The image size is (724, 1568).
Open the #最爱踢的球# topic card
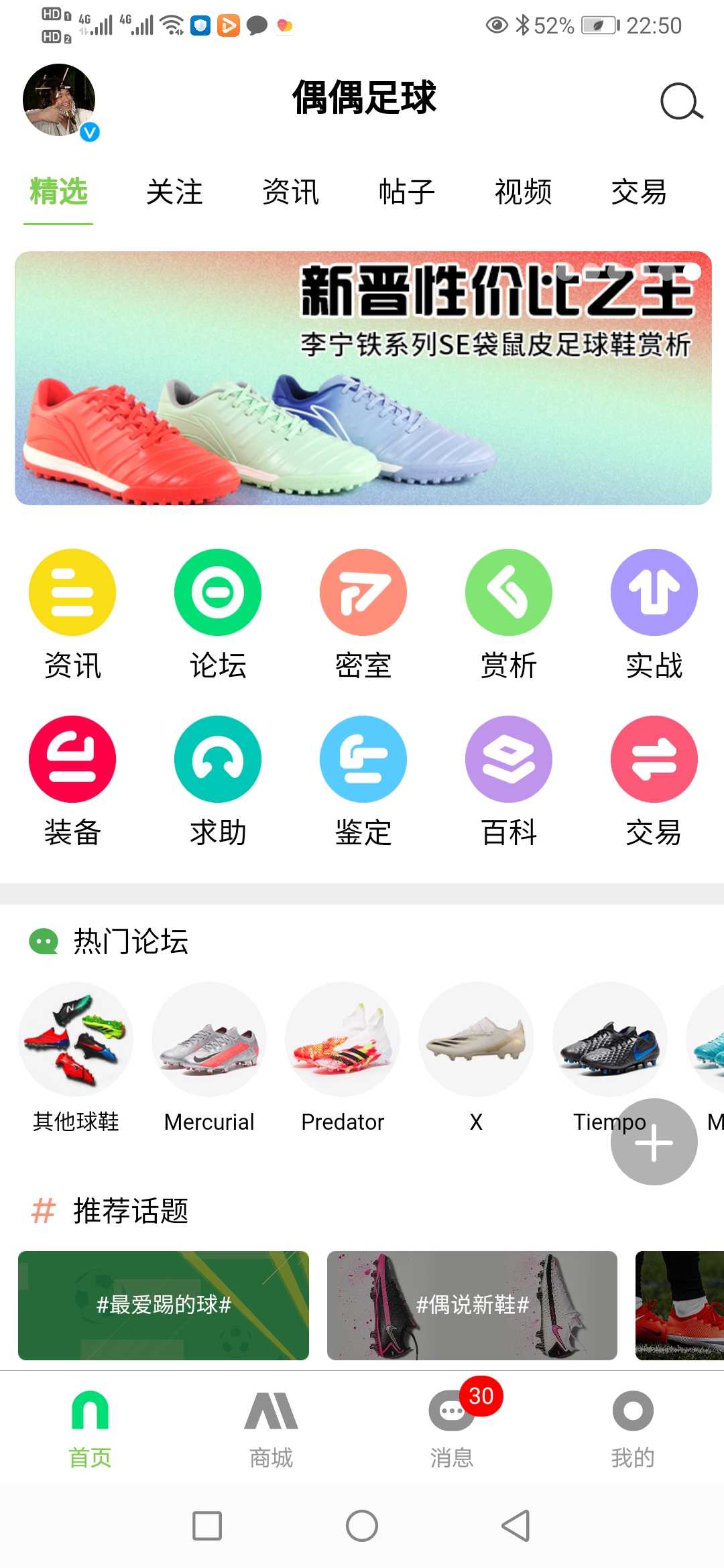pos(164,1305)
